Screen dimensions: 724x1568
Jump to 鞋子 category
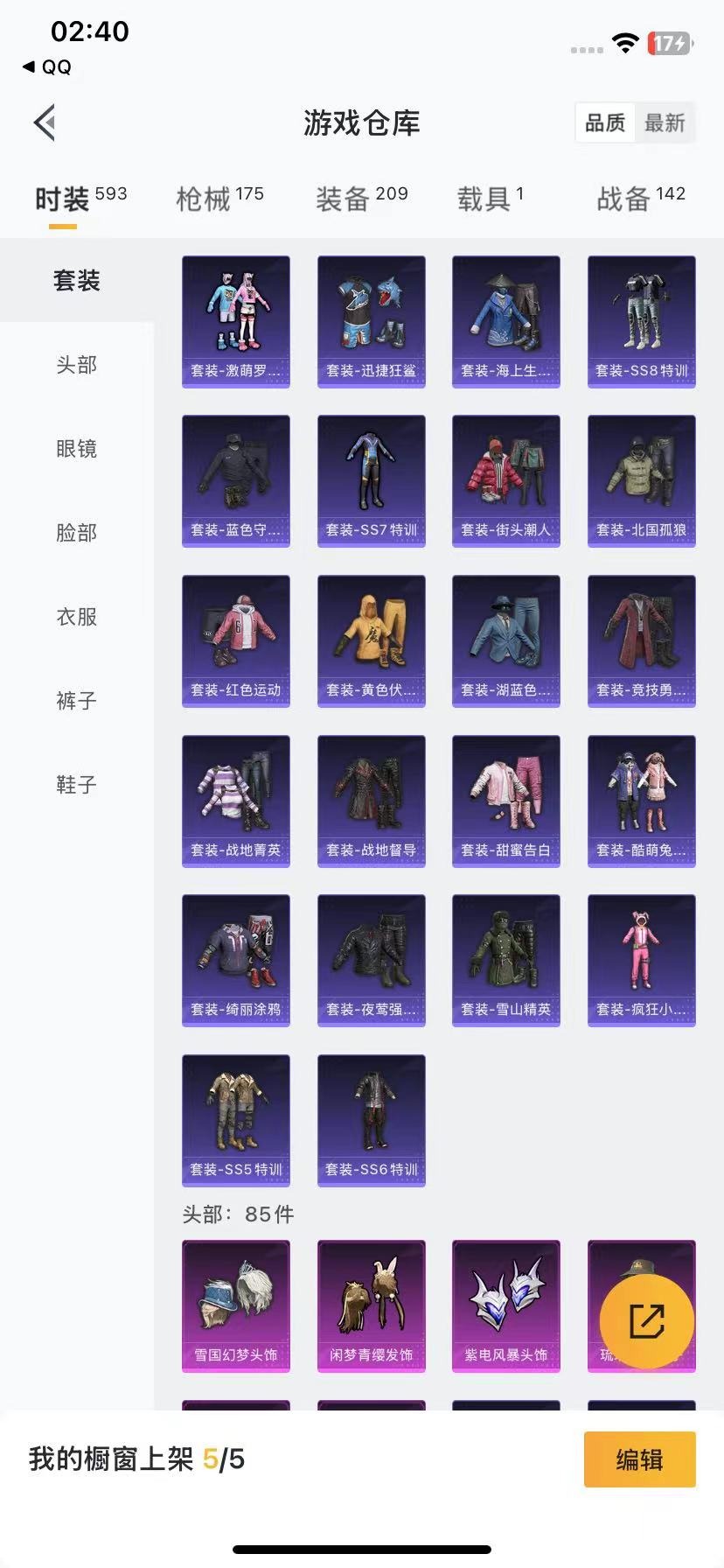76,785
